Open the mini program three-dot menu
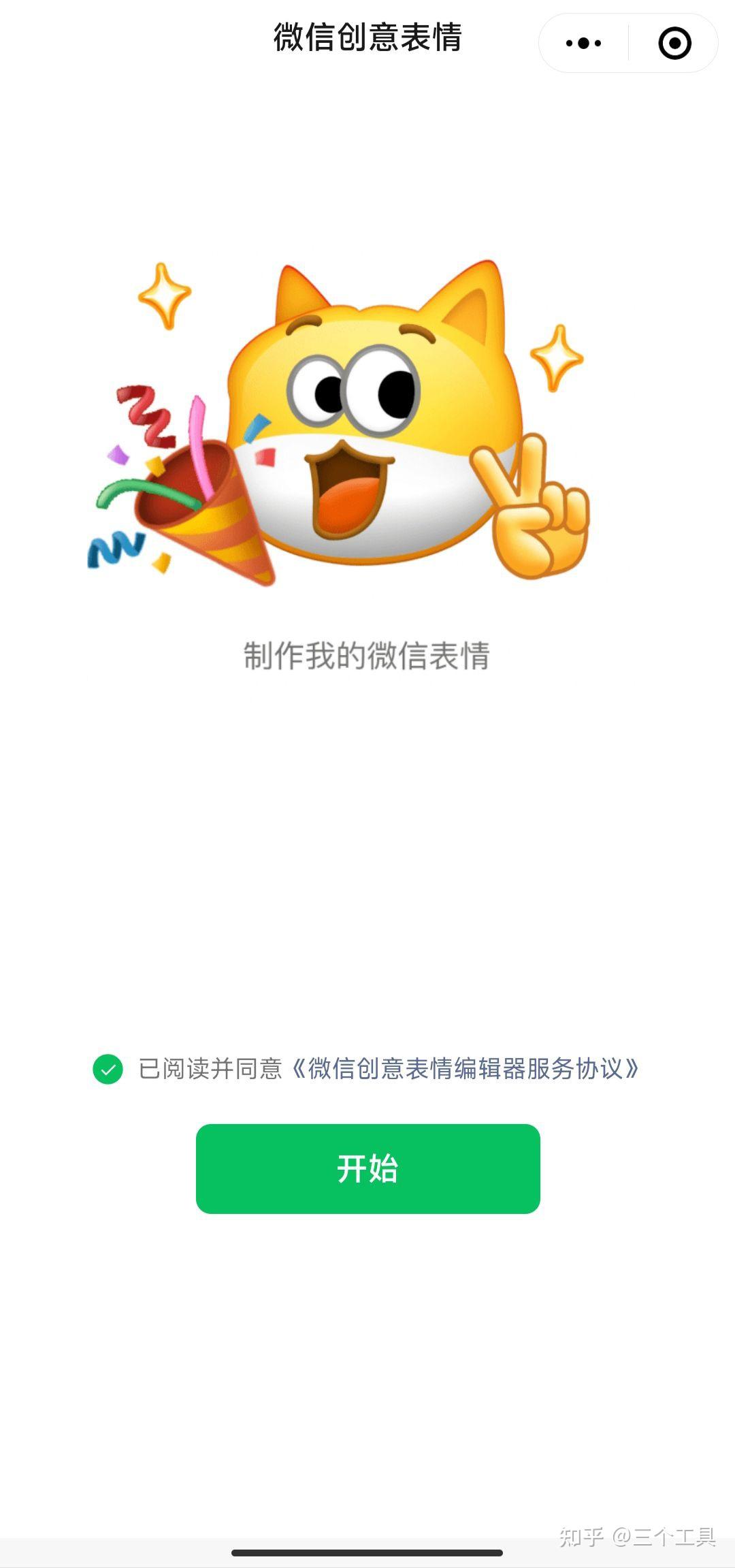Screen dimensions: 735x1568 pyautogui.click(x=583, y=44)
